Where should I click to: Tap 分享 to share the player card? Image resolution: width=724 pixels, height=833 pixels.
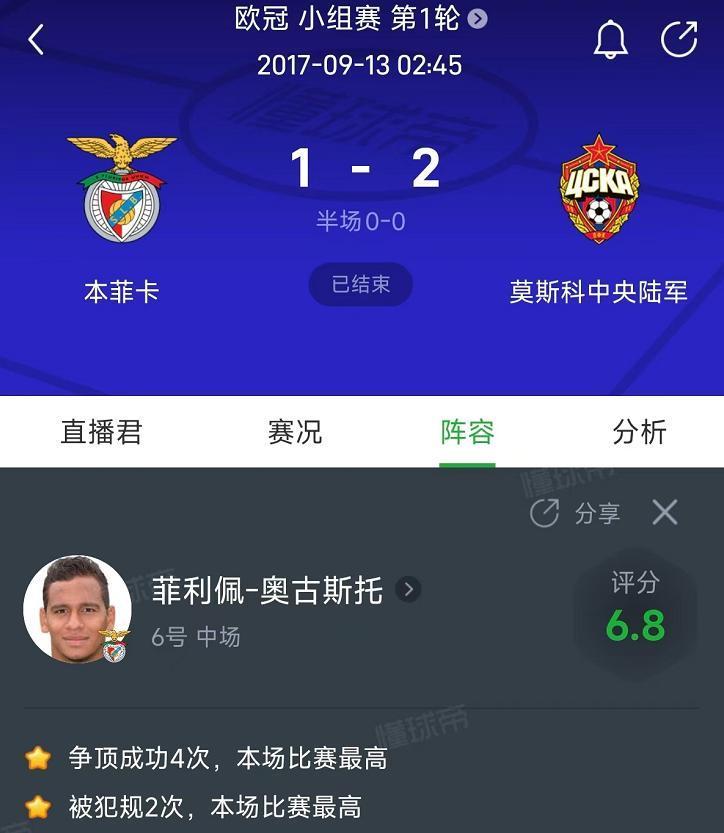pos(576,513)
